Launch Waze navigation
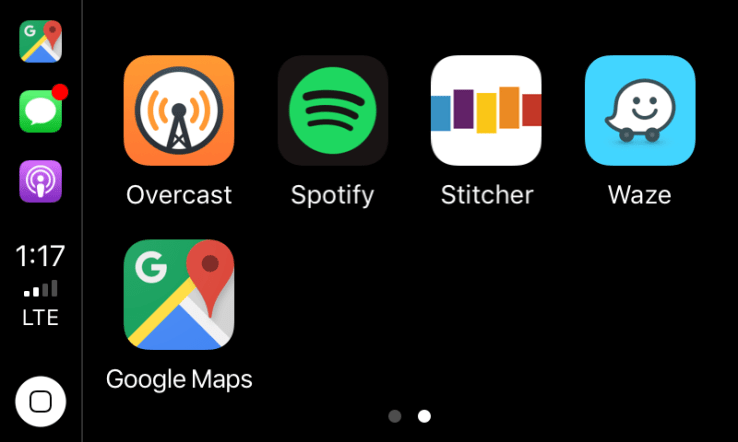The image size is (738, 442). click(x=639, y=110)
